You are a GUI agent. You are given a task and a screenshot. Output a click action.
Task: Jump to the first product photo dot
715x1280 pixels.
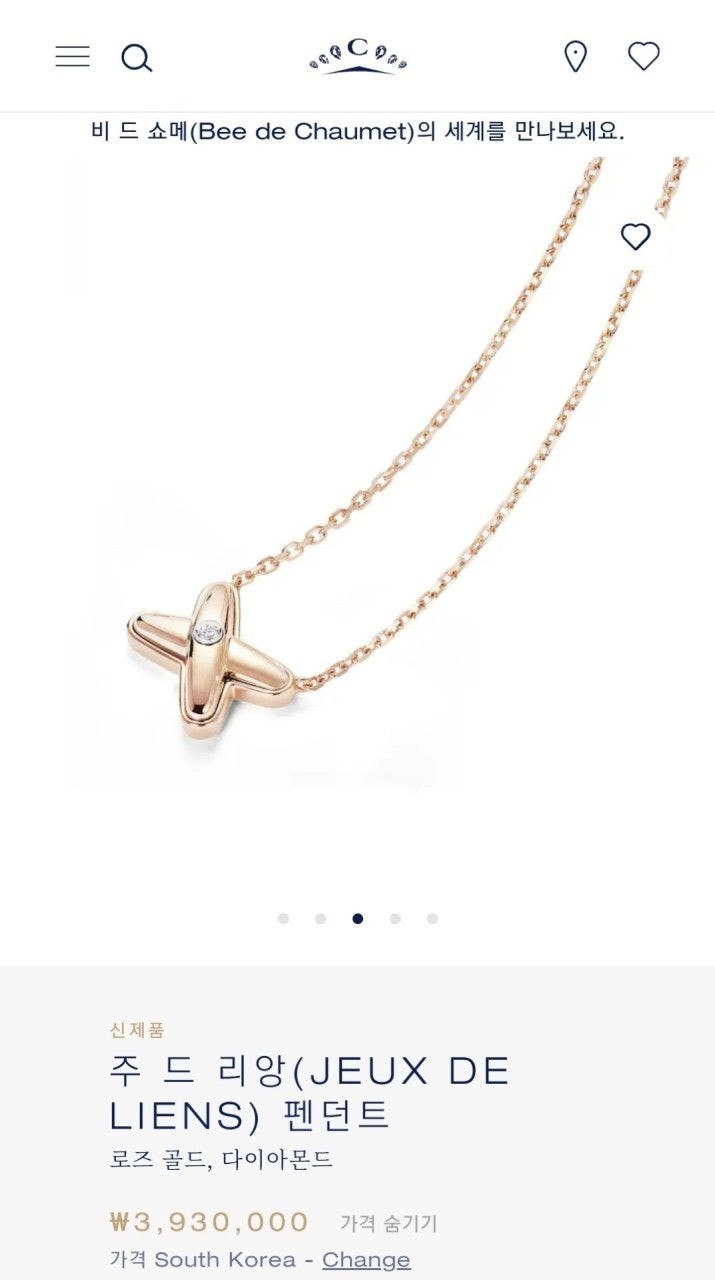283,919
